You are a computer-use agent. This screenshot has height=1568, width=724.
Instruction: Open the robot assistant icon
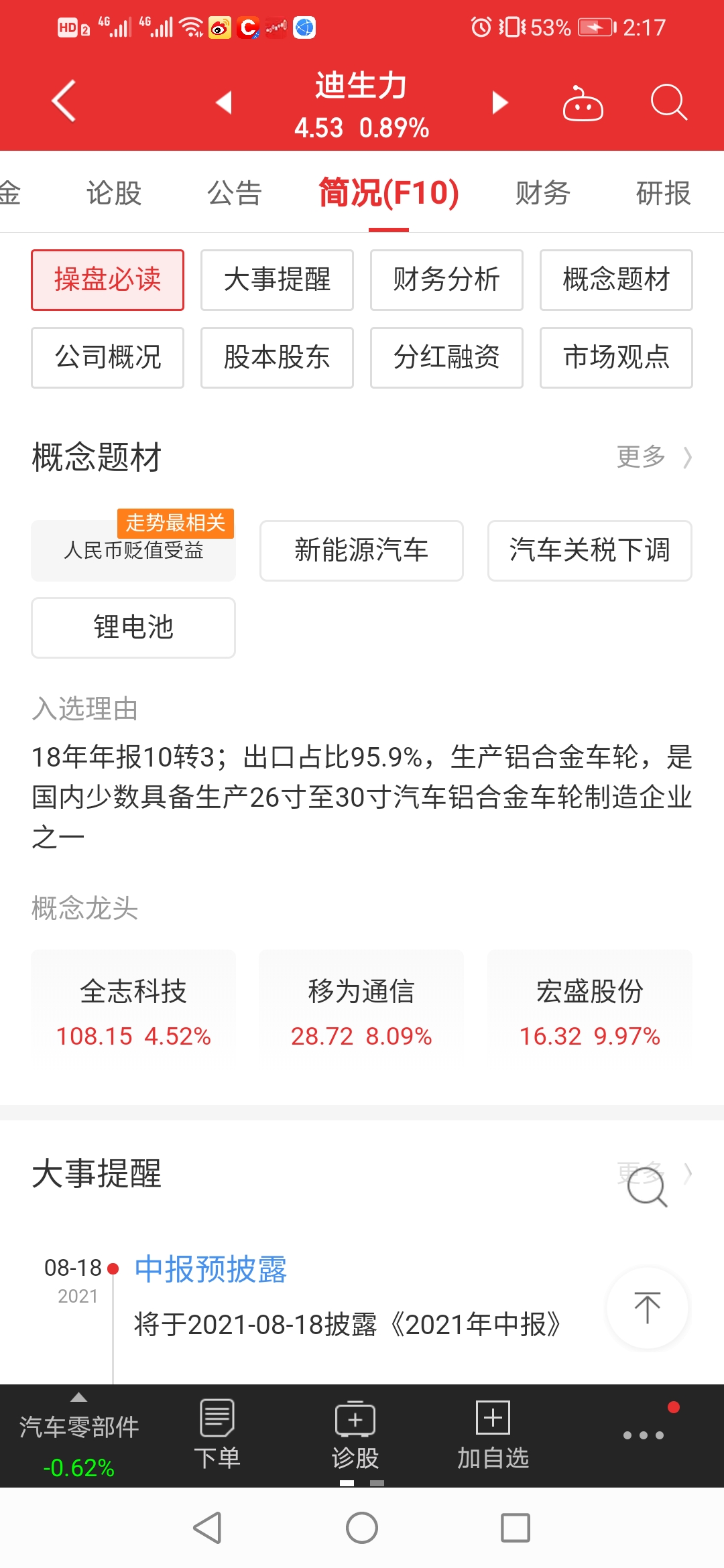583,103
